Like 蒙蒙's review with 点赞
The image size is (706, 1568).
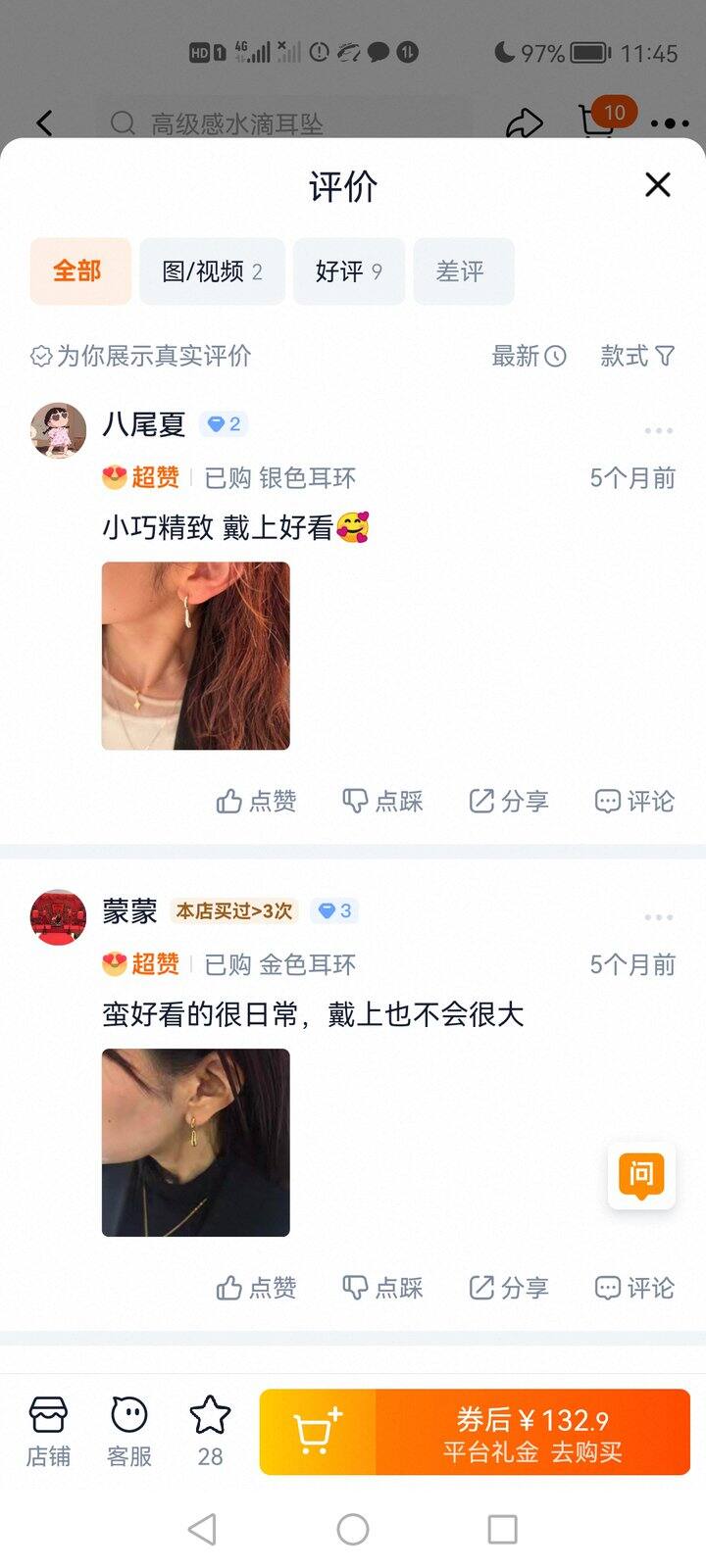point(257,1287)
